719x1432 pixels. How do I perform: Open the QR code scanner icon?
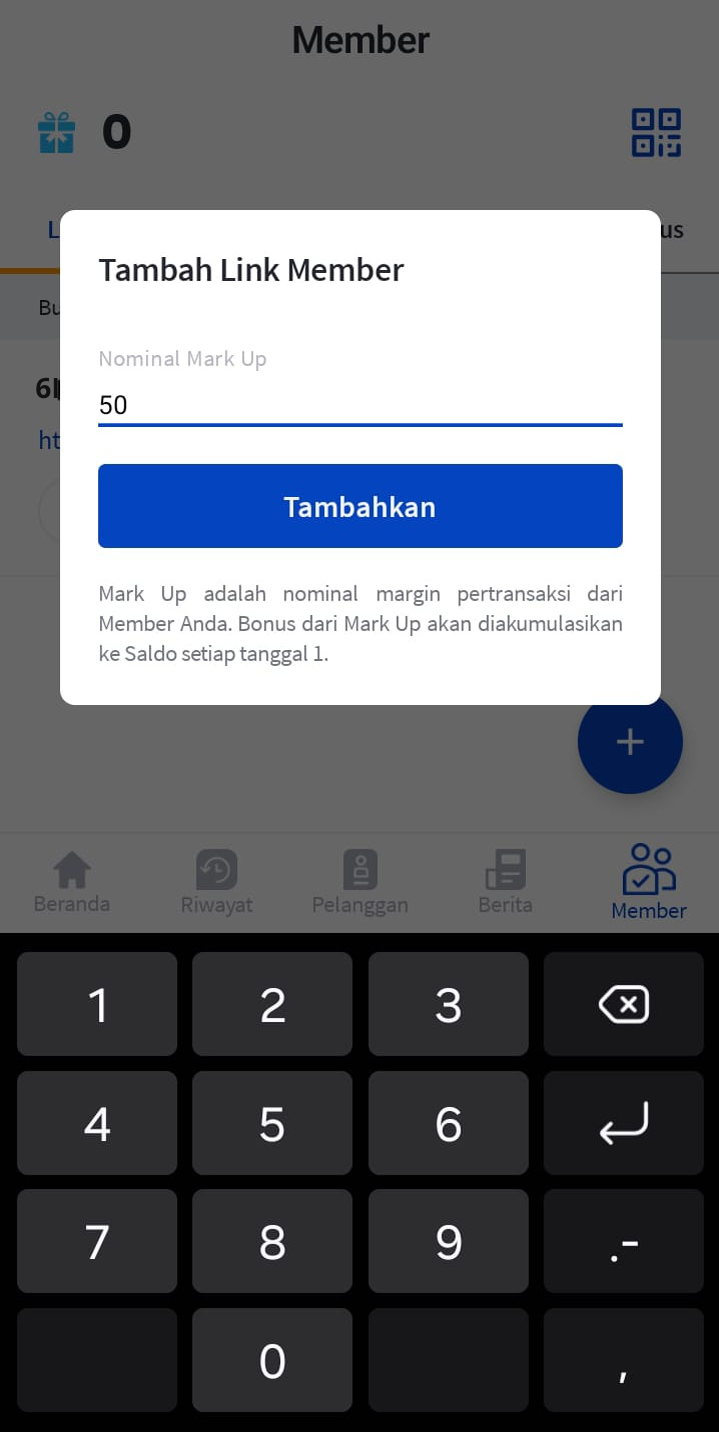click(x=656, y=132)
